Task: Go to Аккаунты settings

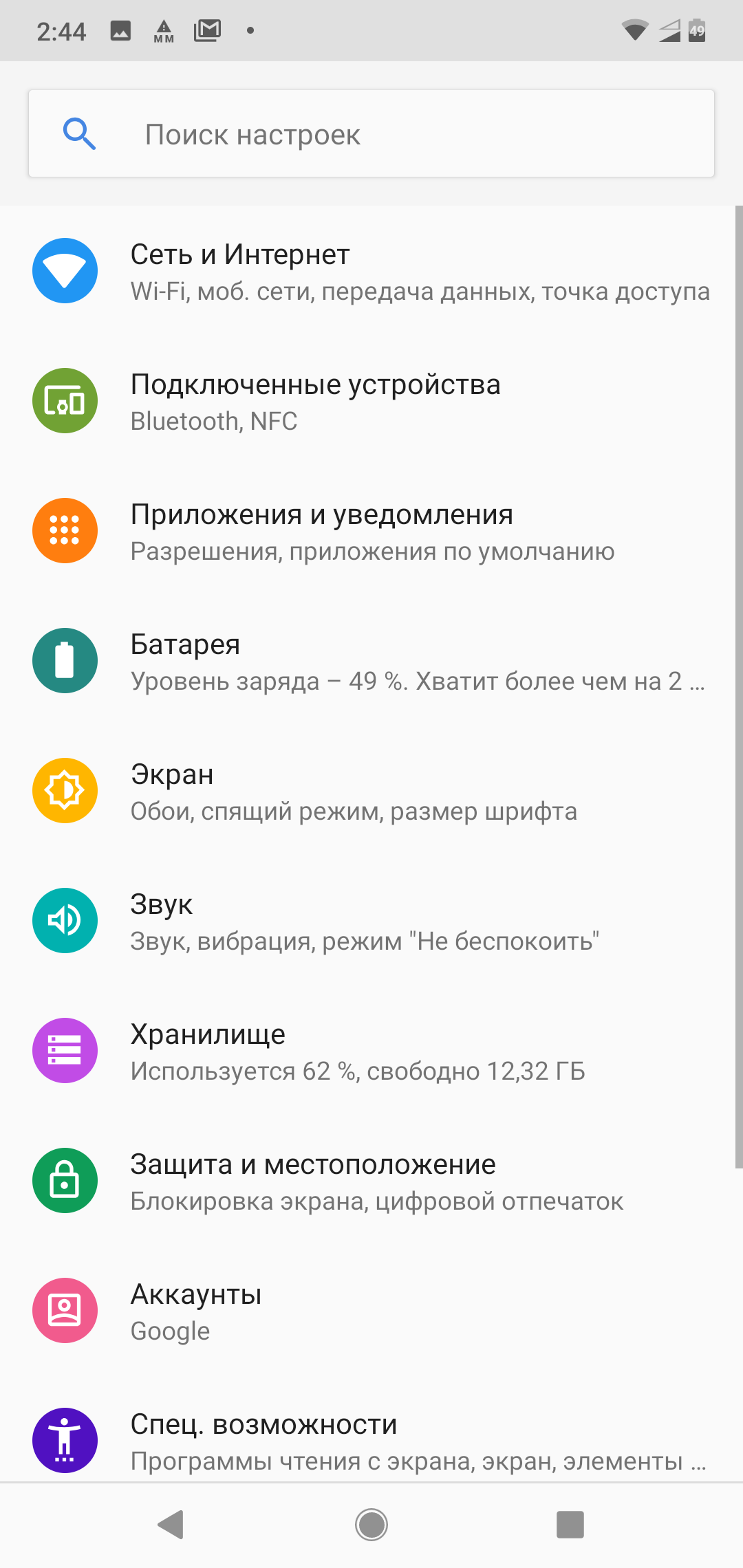Action: tap(371, 1311)
